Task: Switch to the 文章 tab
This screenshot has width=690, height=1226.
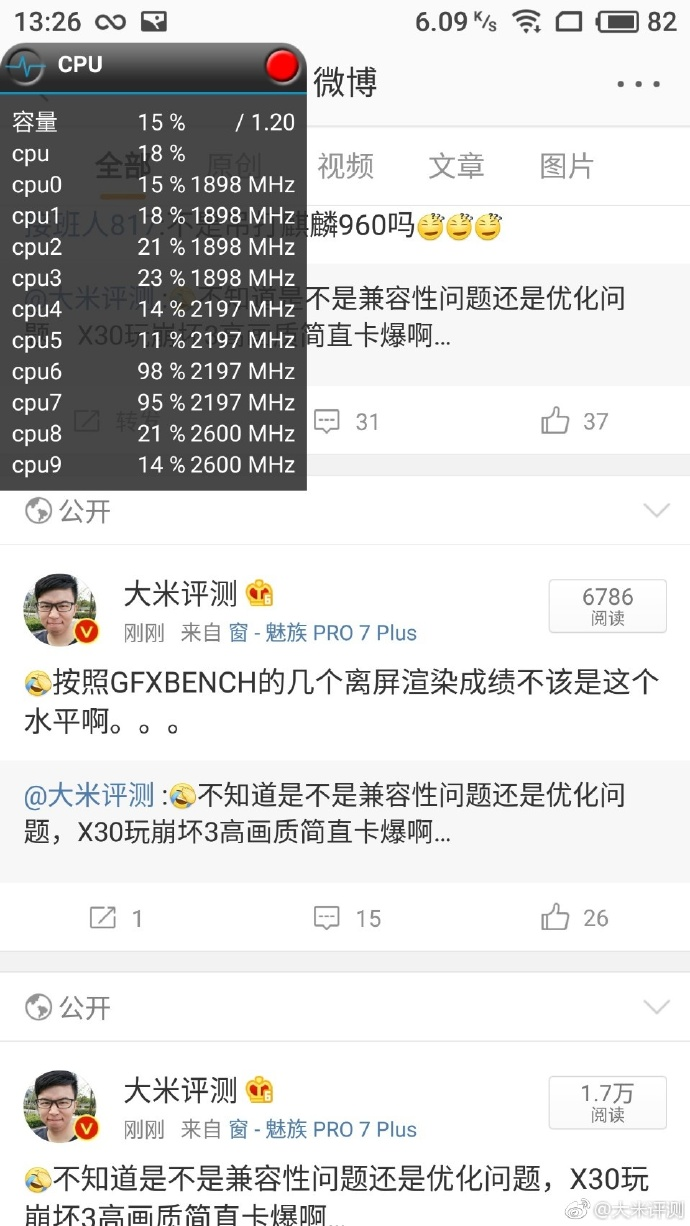Action: pos(456,166)
